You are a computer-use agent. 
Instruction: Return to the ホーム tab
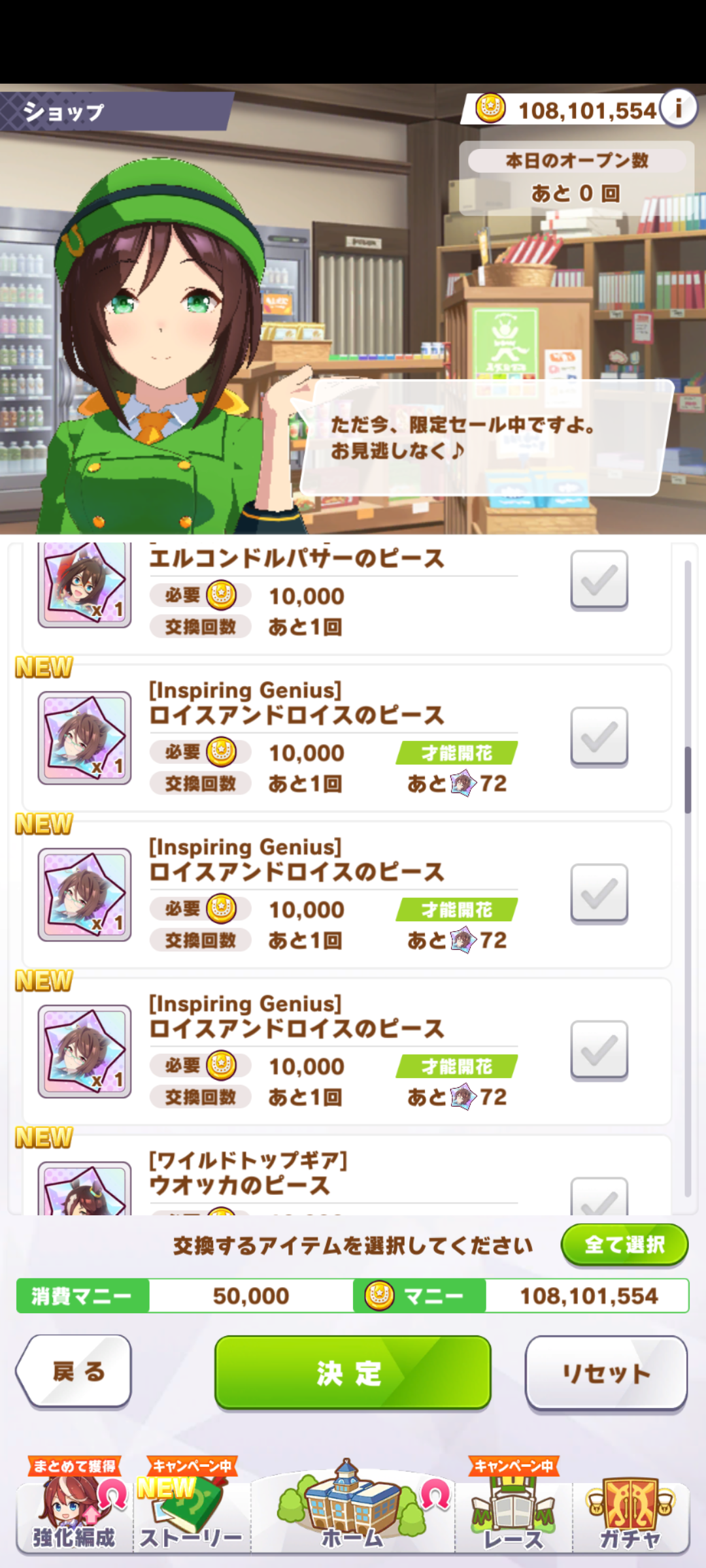click(x=353, y=1516)
